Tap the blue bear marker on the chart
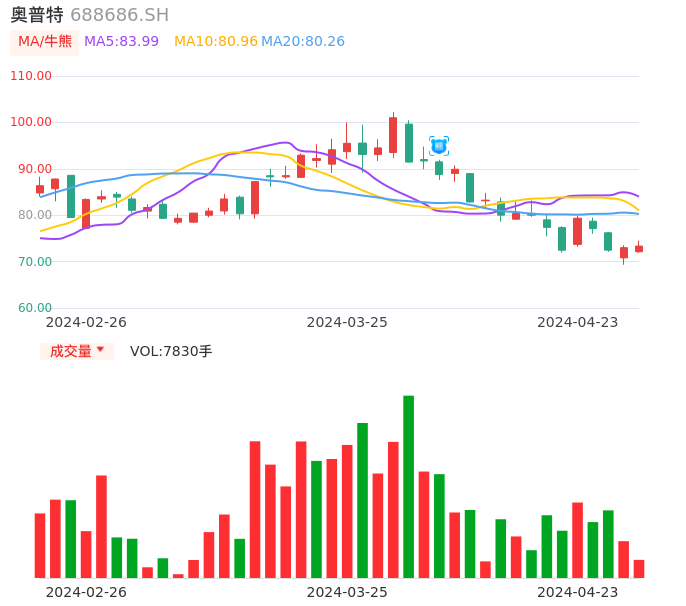Screen dimensions: 686x606 (439, 146)
